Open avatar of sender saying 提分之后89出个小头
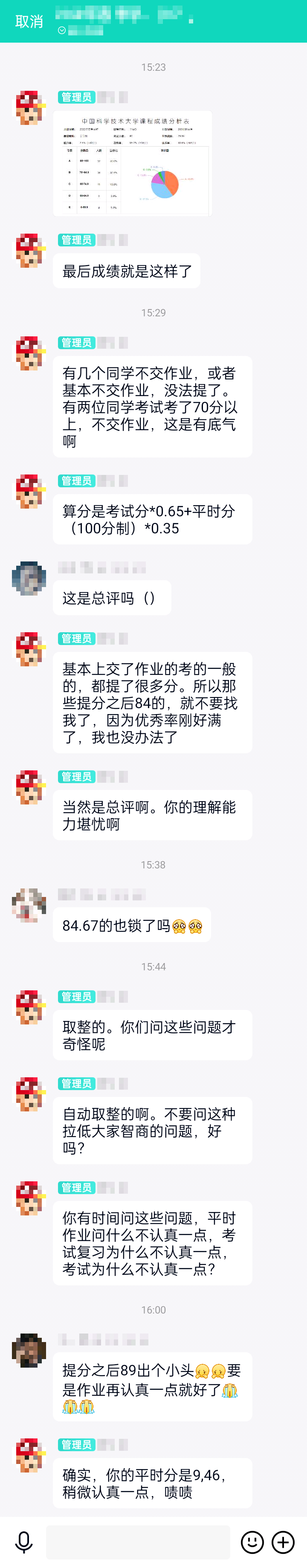This screenshot has width=307, height=1568. pyautogui.click(x=29, y=1350)
